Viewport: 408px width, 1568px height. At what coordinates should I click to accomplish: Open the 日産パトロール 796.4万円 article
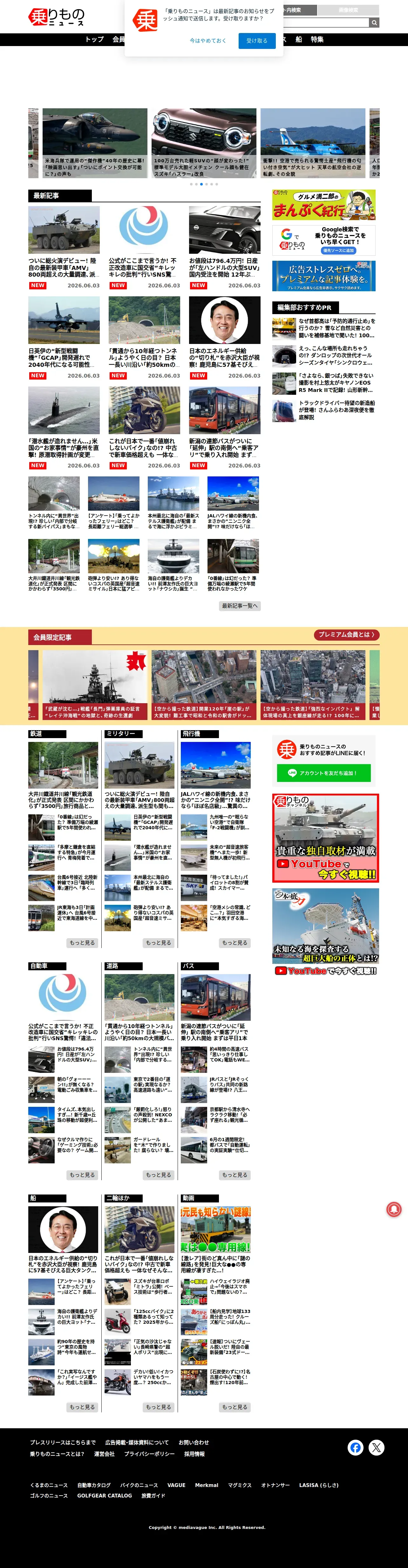(x=225, y=247)
